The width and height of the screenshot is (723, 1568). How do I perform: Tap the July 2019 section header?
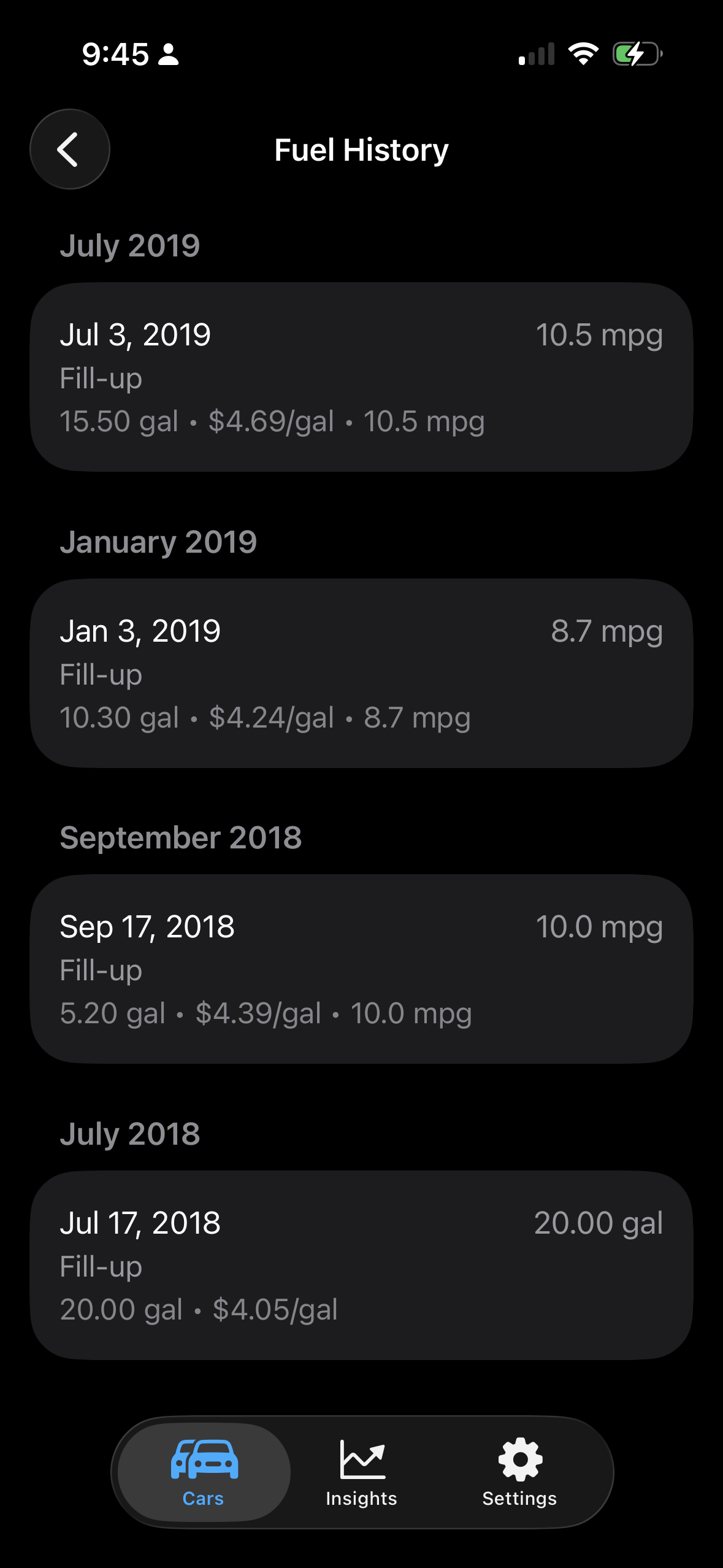pyautogui.click(x=129, y=245)
